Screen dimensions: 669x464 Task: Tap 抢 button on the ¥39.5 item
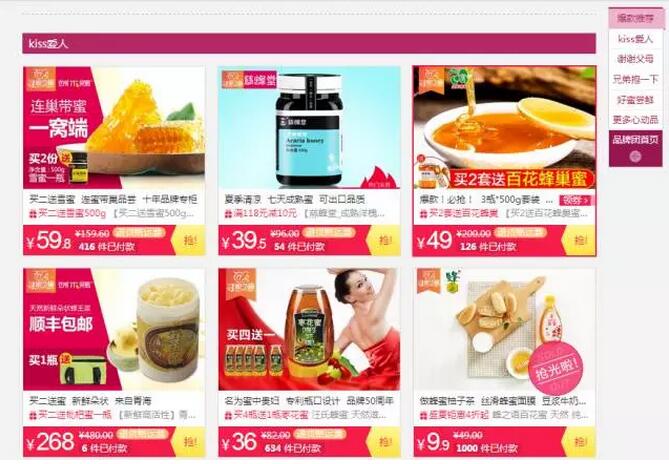click(385, 241)
